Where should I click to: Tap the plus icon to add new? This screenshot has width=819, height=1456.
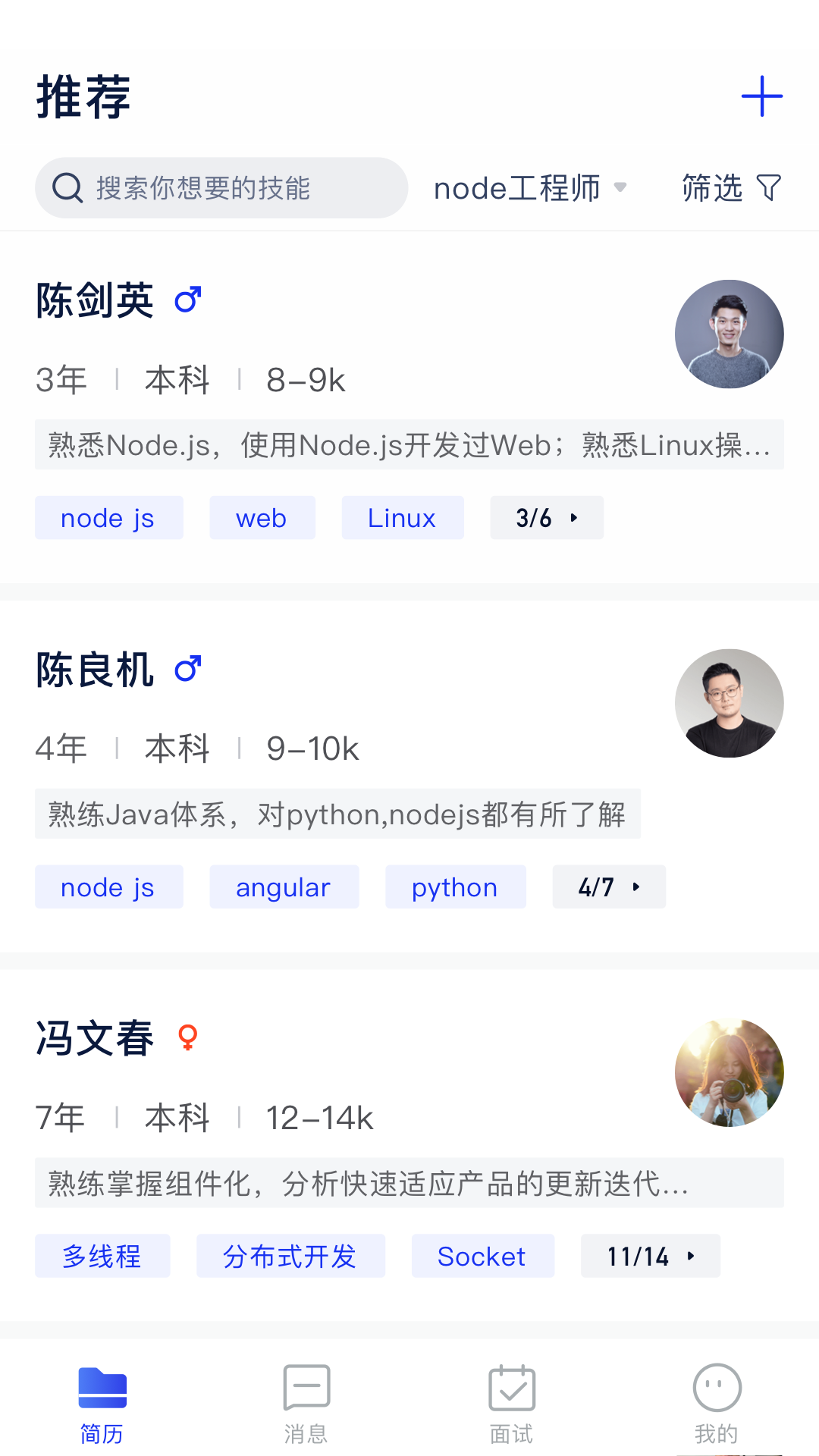(761, 96)
